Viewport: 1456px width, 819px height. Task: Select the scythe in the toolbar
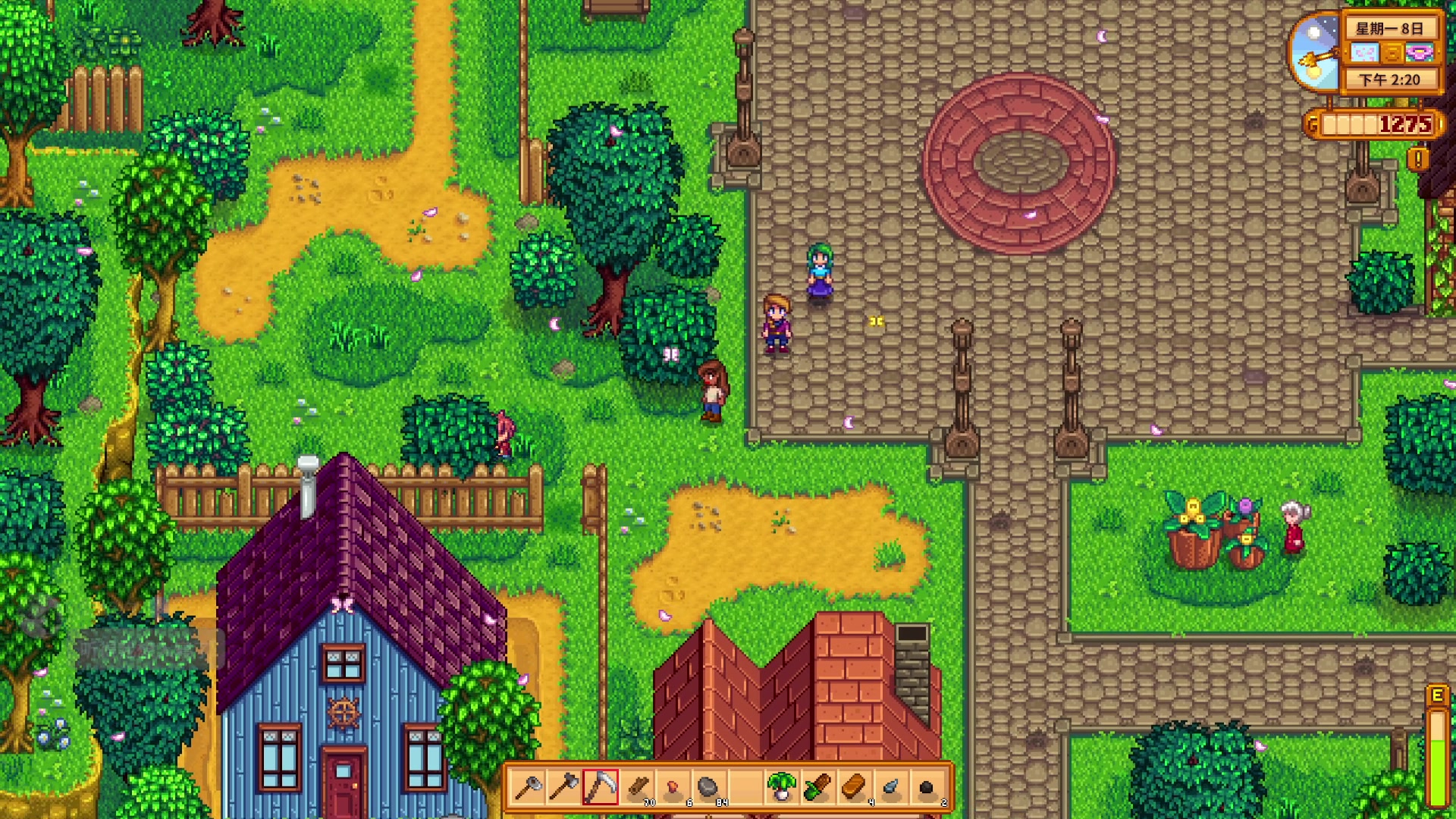pos(601,788)
